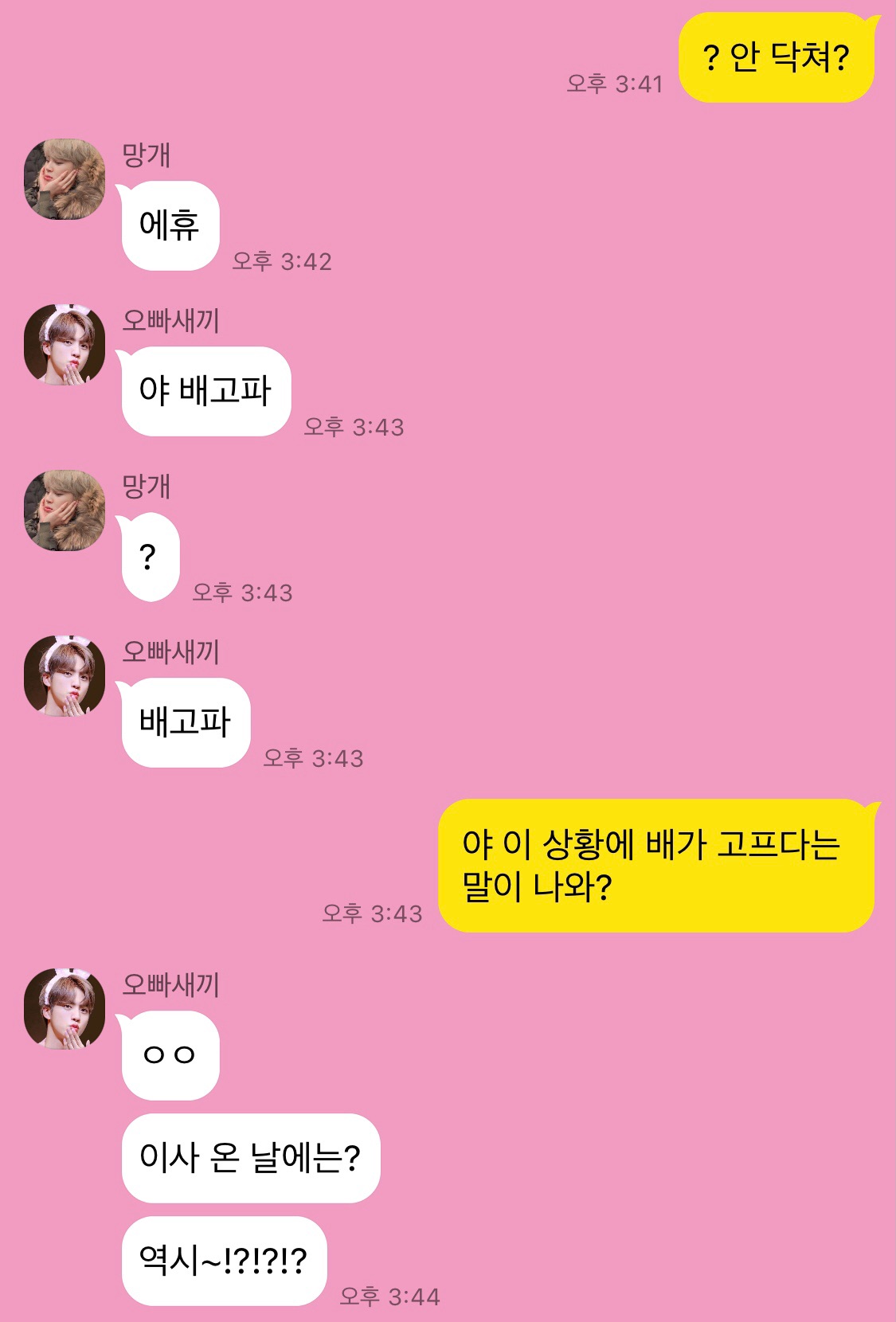The height and width of the screenshot is (1322, 896).
Task: Tap 망개's avatar next to the ? message
Action: tap(65, 510)
